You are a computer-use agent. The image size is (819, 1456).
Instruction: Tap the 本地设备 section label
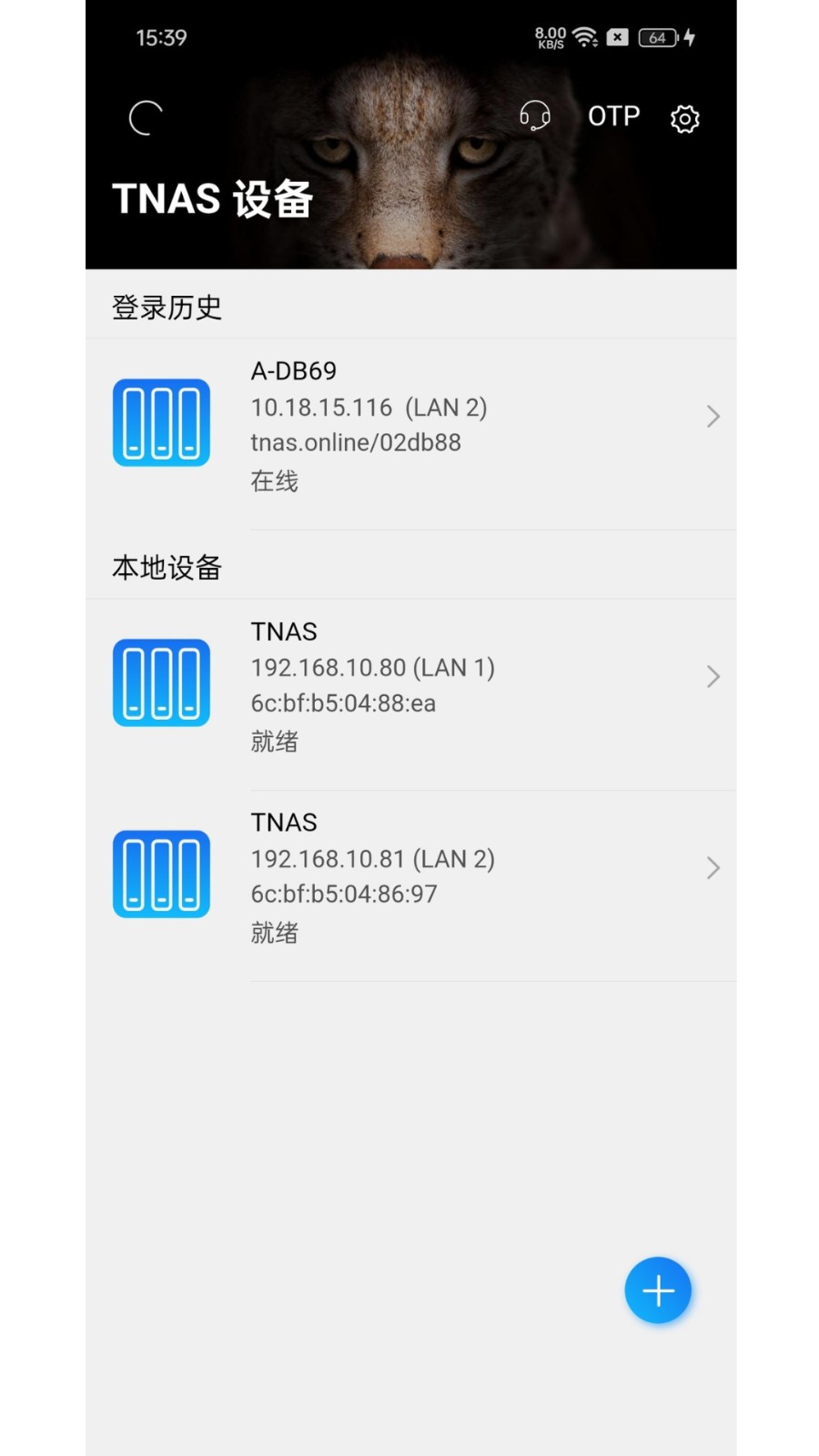click(167, 567)
